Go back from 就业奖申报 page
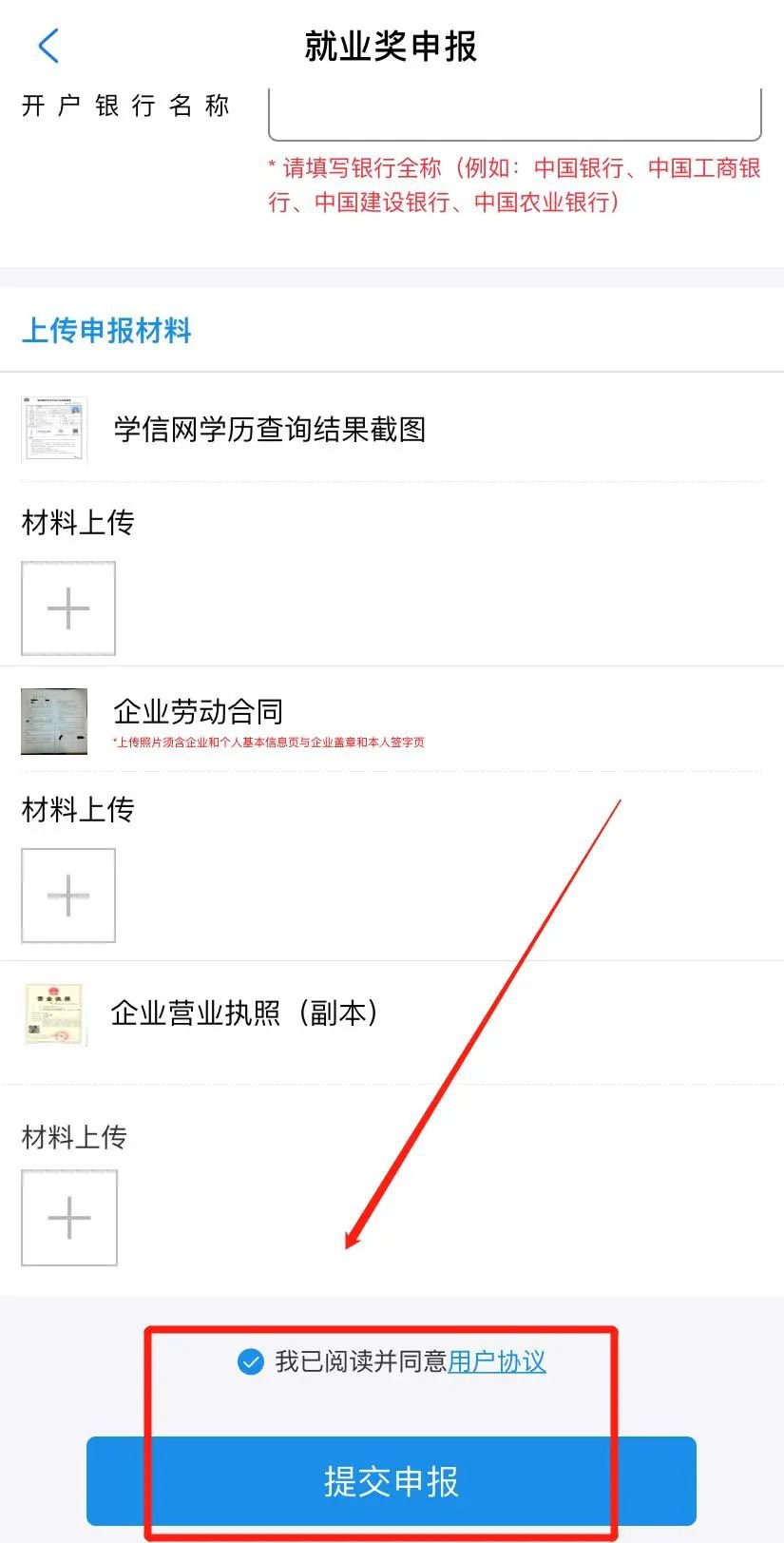The height and width of the screenshot is (1543, 784). [x=48, y=46]
